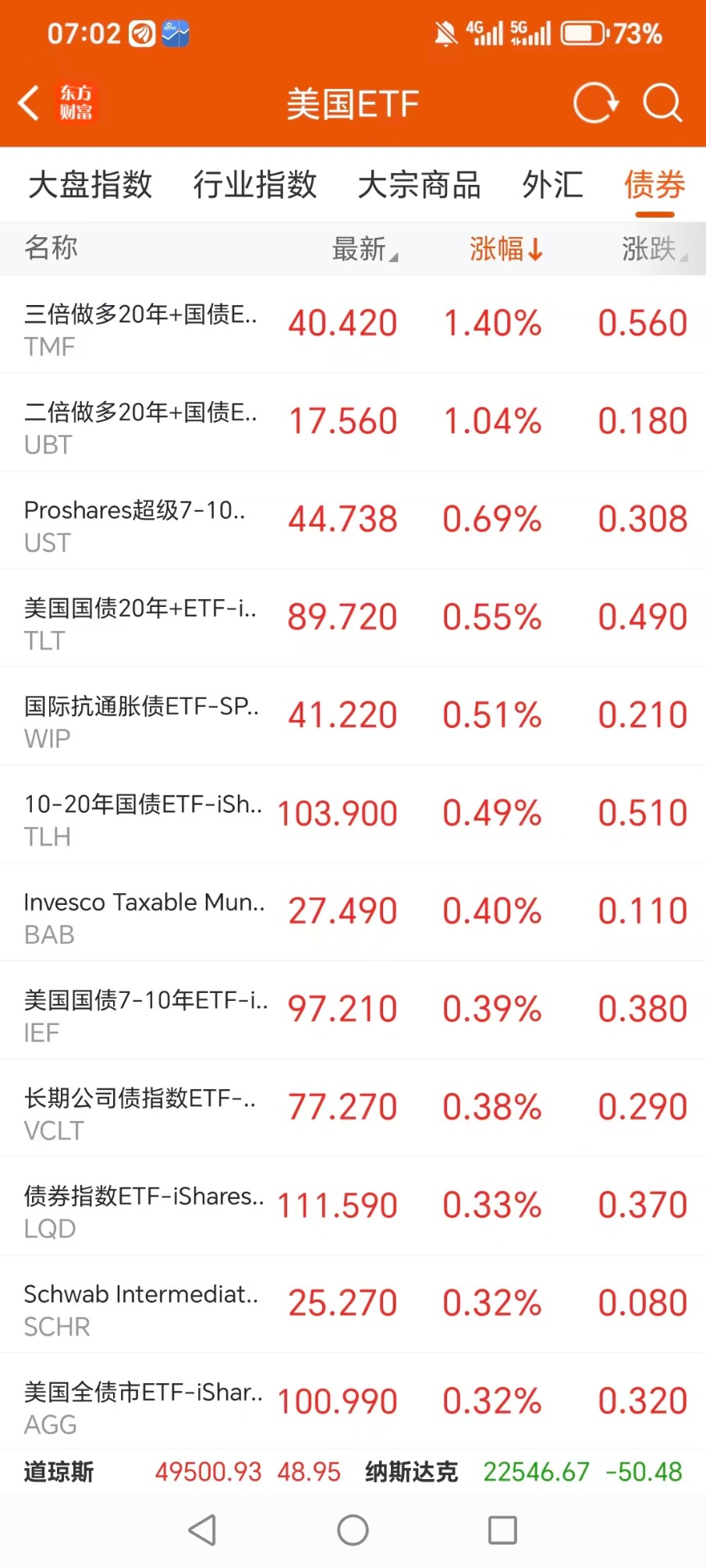Select the 大宗商品 tab
The image size is (706, 1568).
(419, 185)
